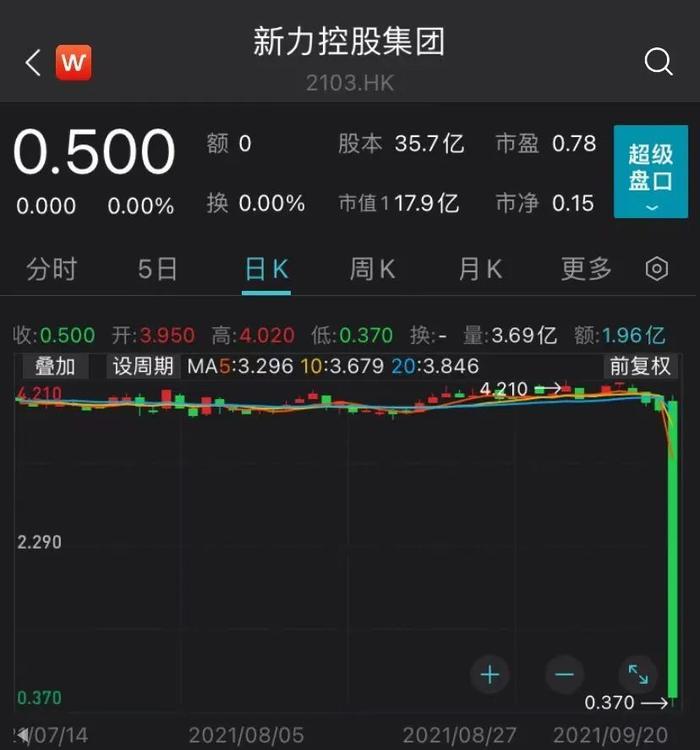Screen dimensions: 700x750
Task: Open the 更多 chart period options
Action: [x=586, y=269]
